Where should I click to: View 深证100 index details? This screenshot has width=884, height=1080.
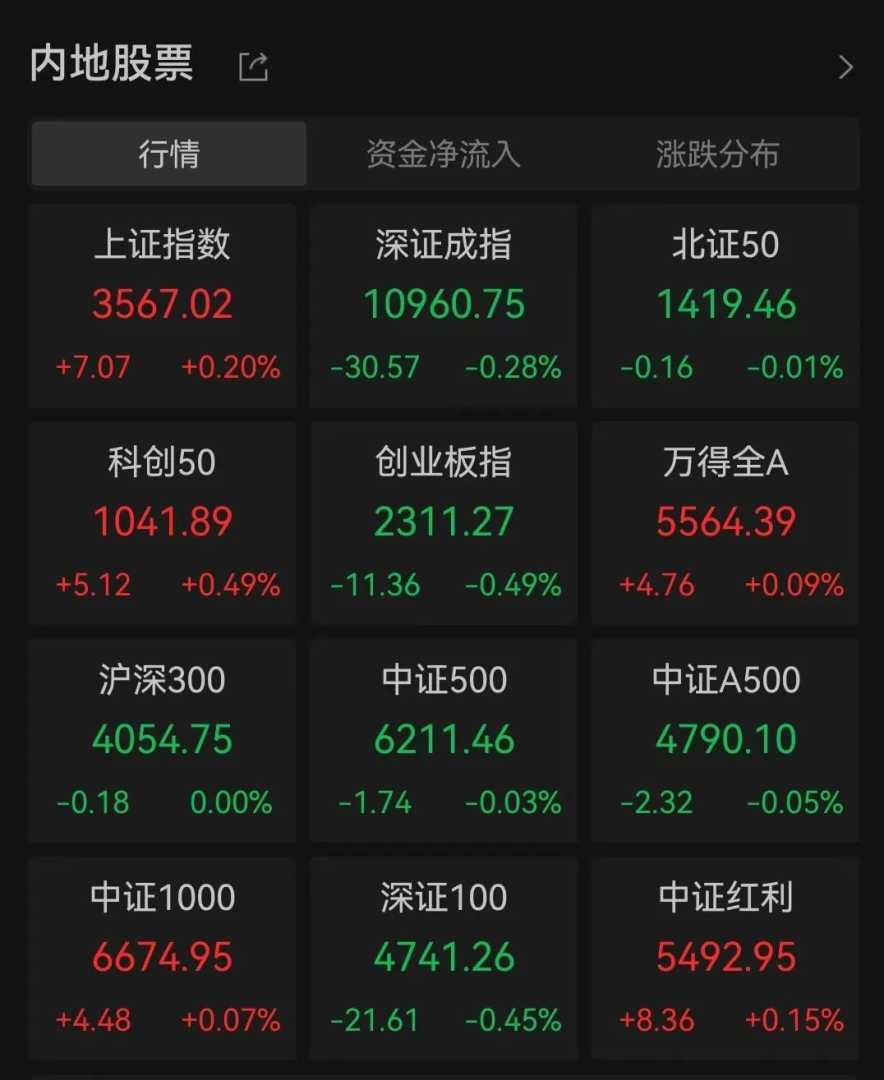[444, 957]
